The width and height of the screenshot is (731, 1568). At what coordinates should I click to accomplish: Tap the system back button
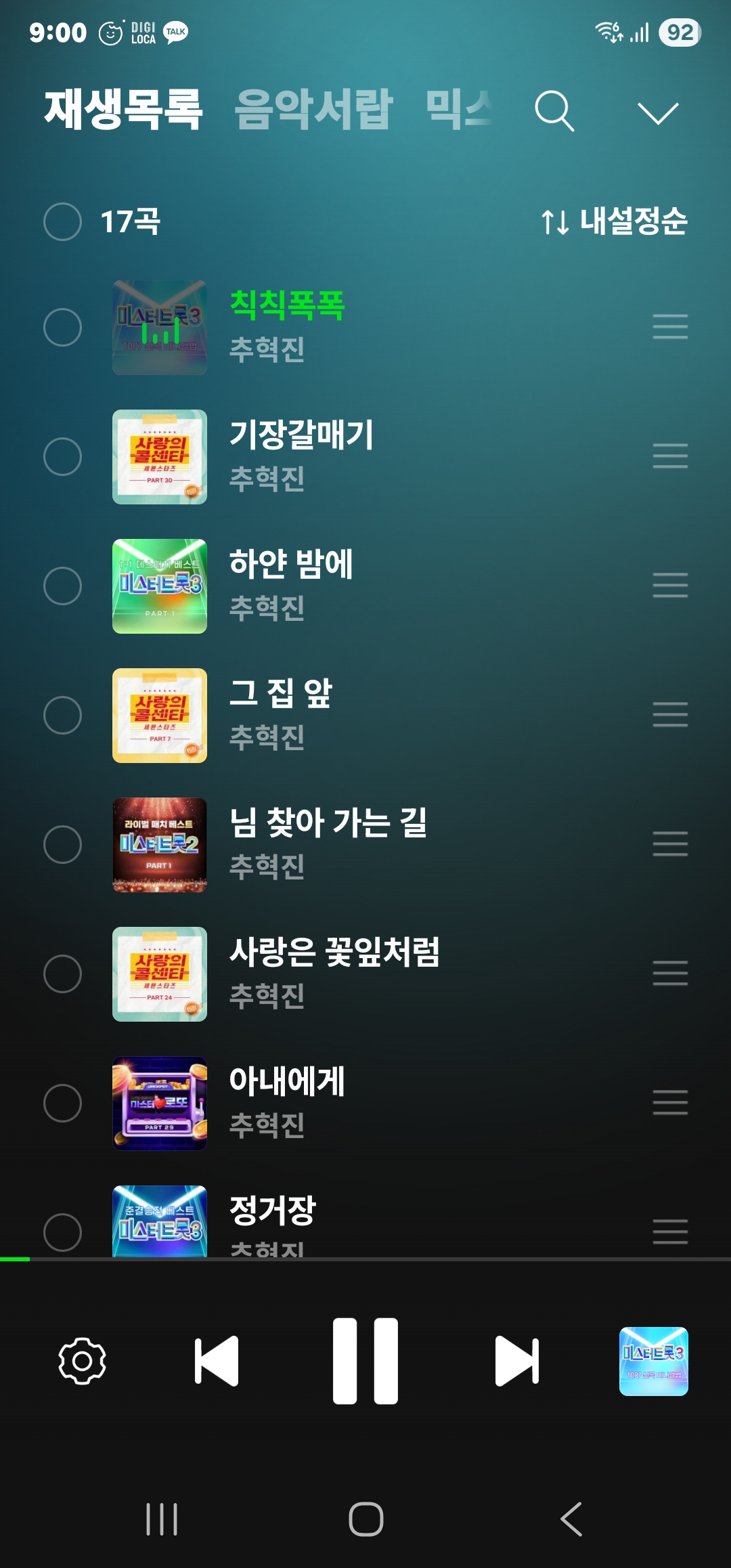[x=571, y=1519]
